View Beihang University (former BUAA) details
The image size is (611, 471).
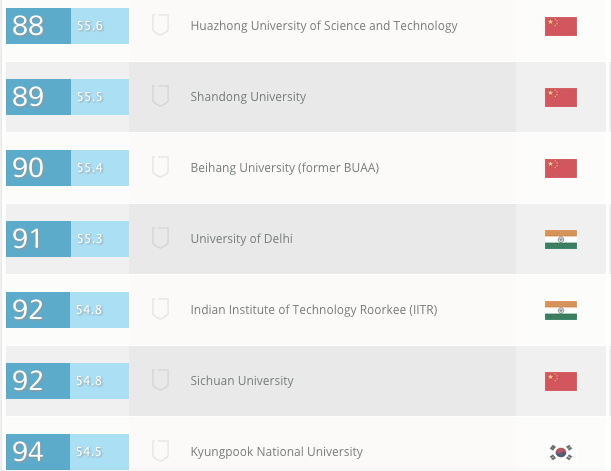tap(284, 168)
